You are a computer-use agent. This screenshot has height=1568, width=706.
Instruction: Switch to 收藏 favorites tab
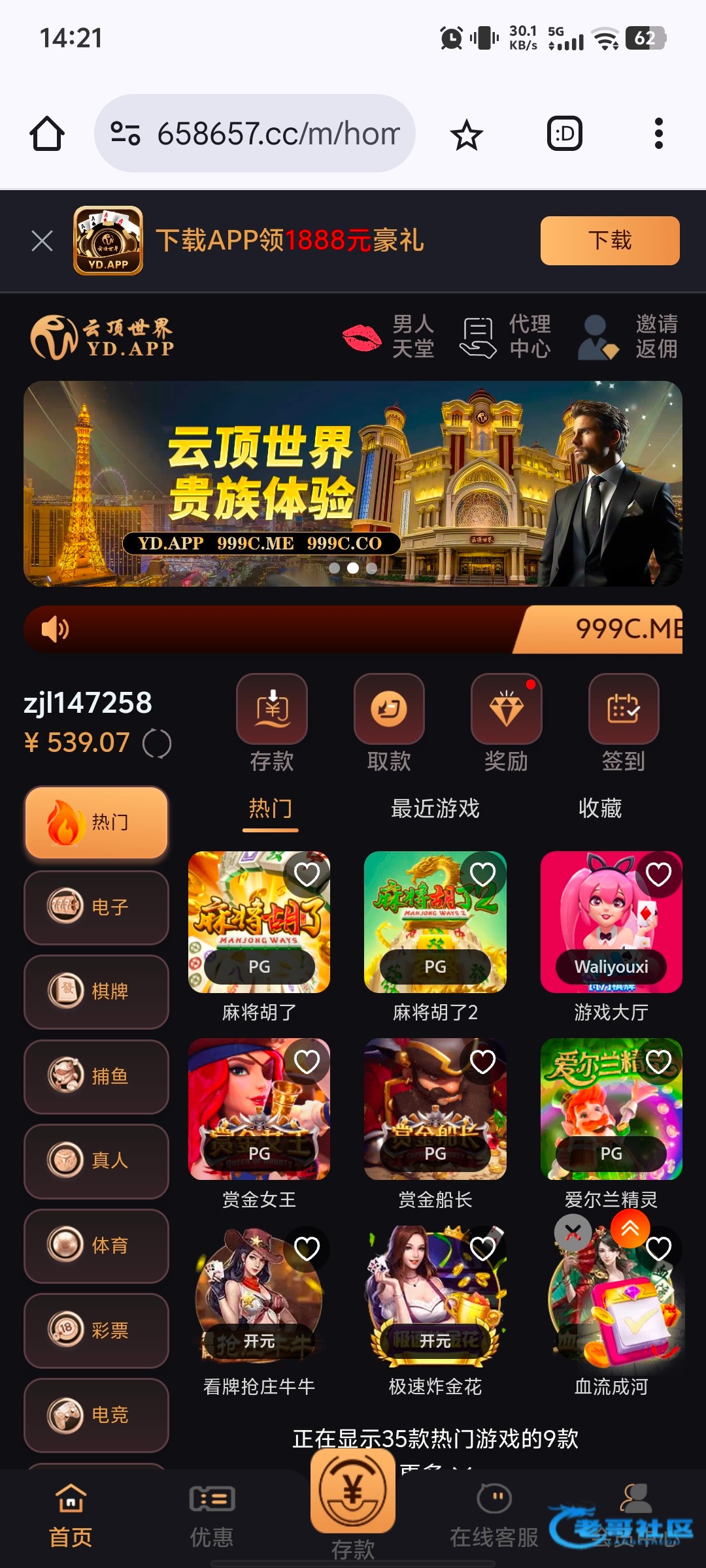[599, 809]
